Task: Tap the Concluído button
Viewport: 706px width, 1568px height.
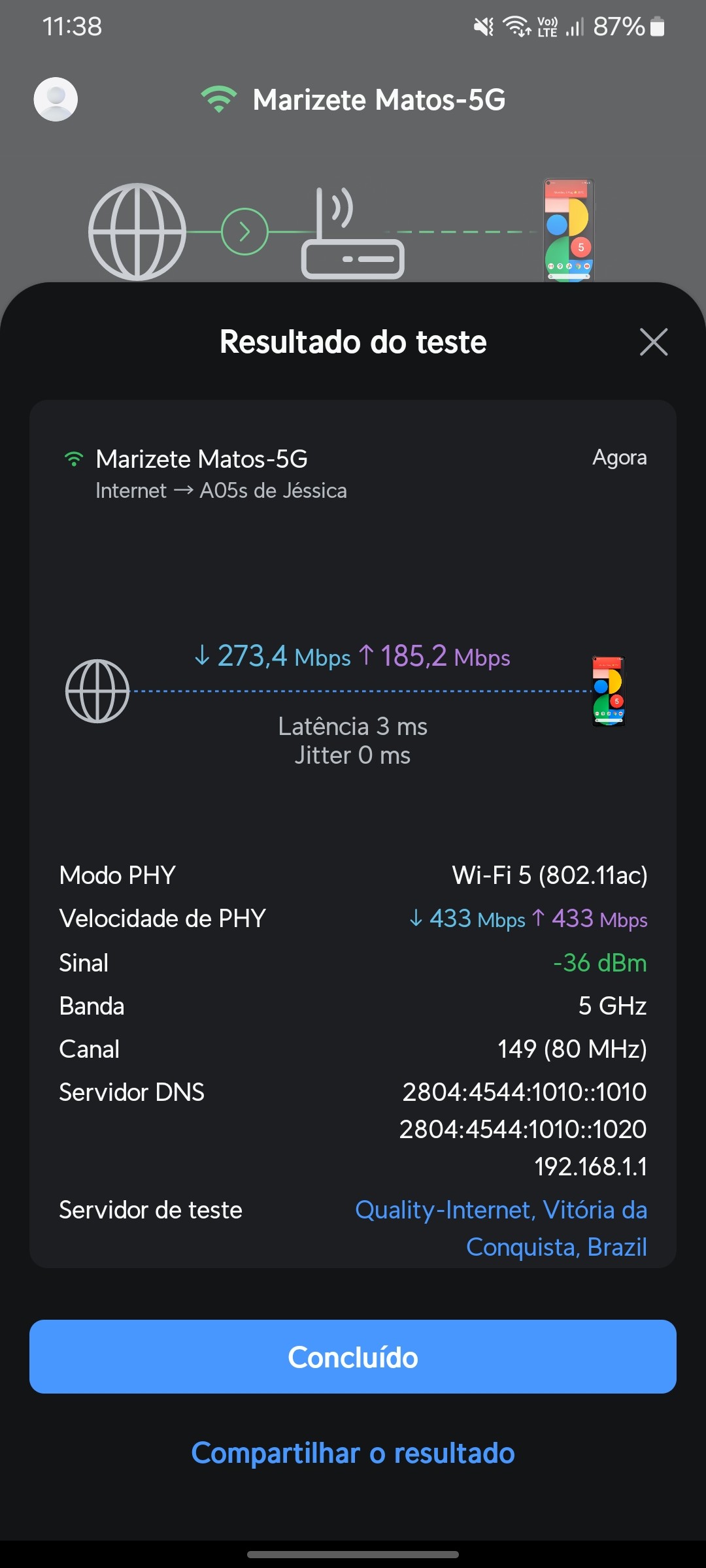Action: [353, 1357]
